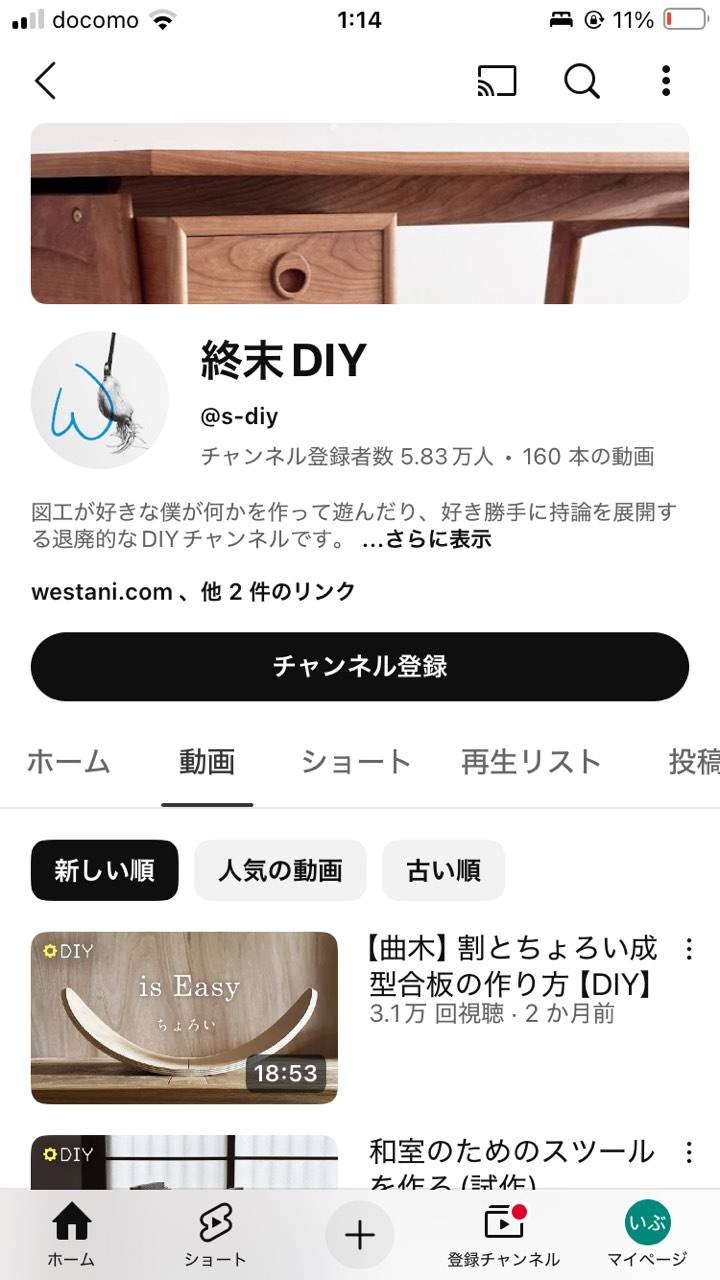Expand description with さらに表示
Viewport: 720px width, 1280px height.
426,540
